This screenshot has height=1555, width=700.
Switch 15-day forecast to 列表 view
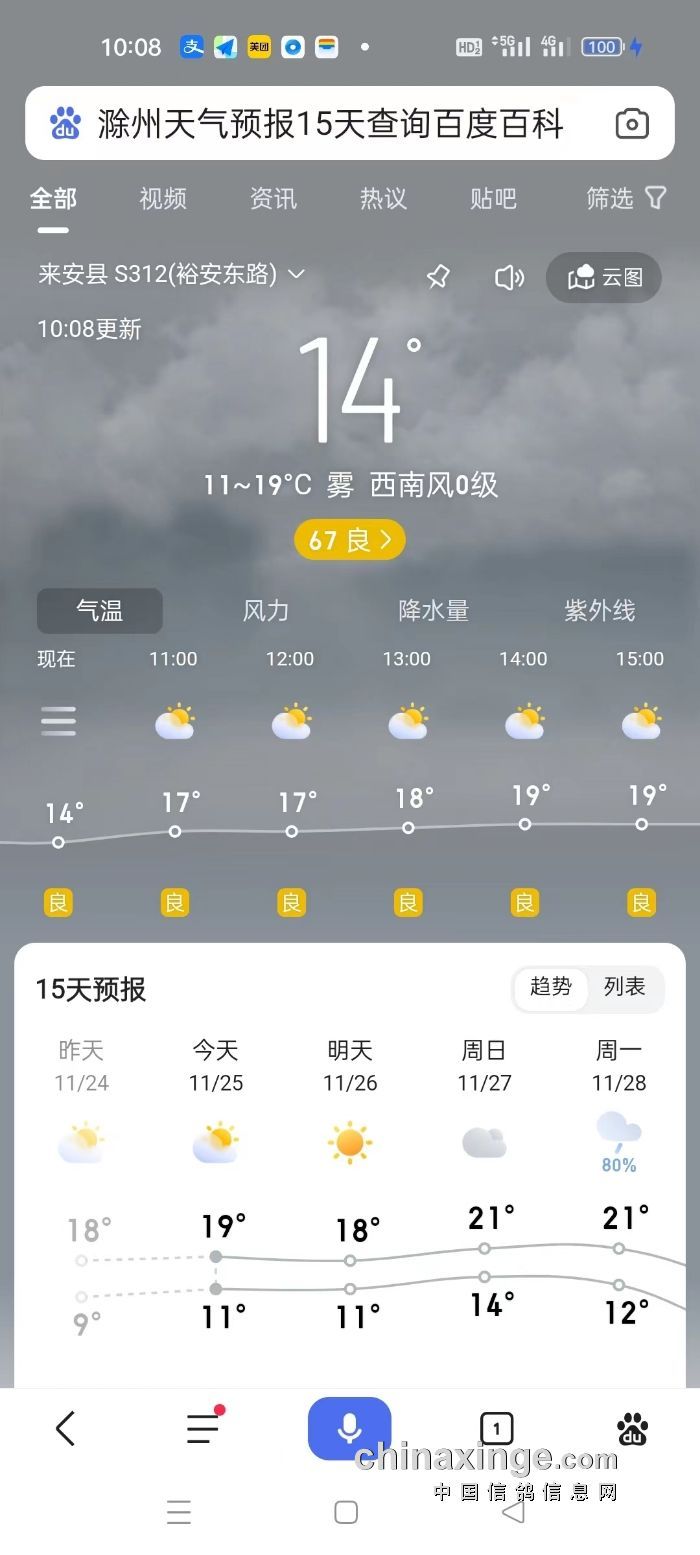[625, 988]
